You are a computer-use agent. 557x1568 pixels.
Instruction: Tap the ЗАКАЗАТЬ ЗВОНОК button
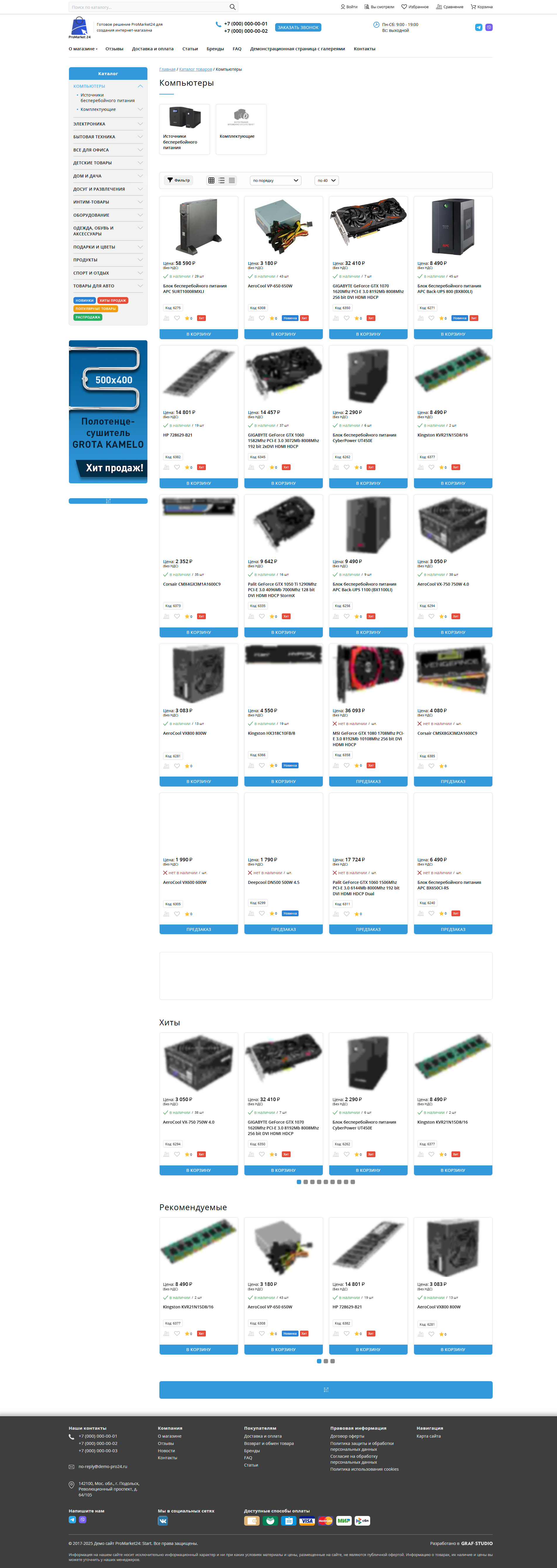(x=298, y=27)
